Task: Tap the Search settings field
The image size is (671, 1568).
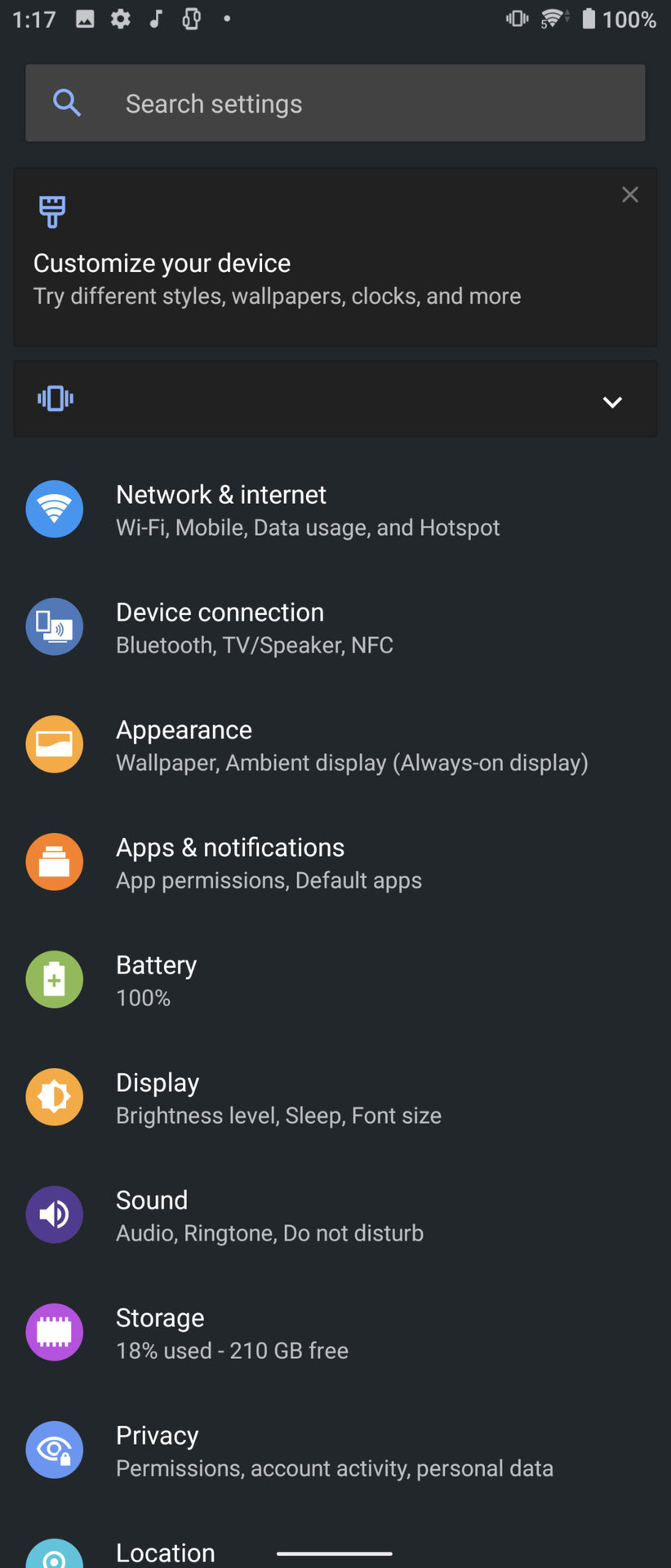Action: pos(335,104)
